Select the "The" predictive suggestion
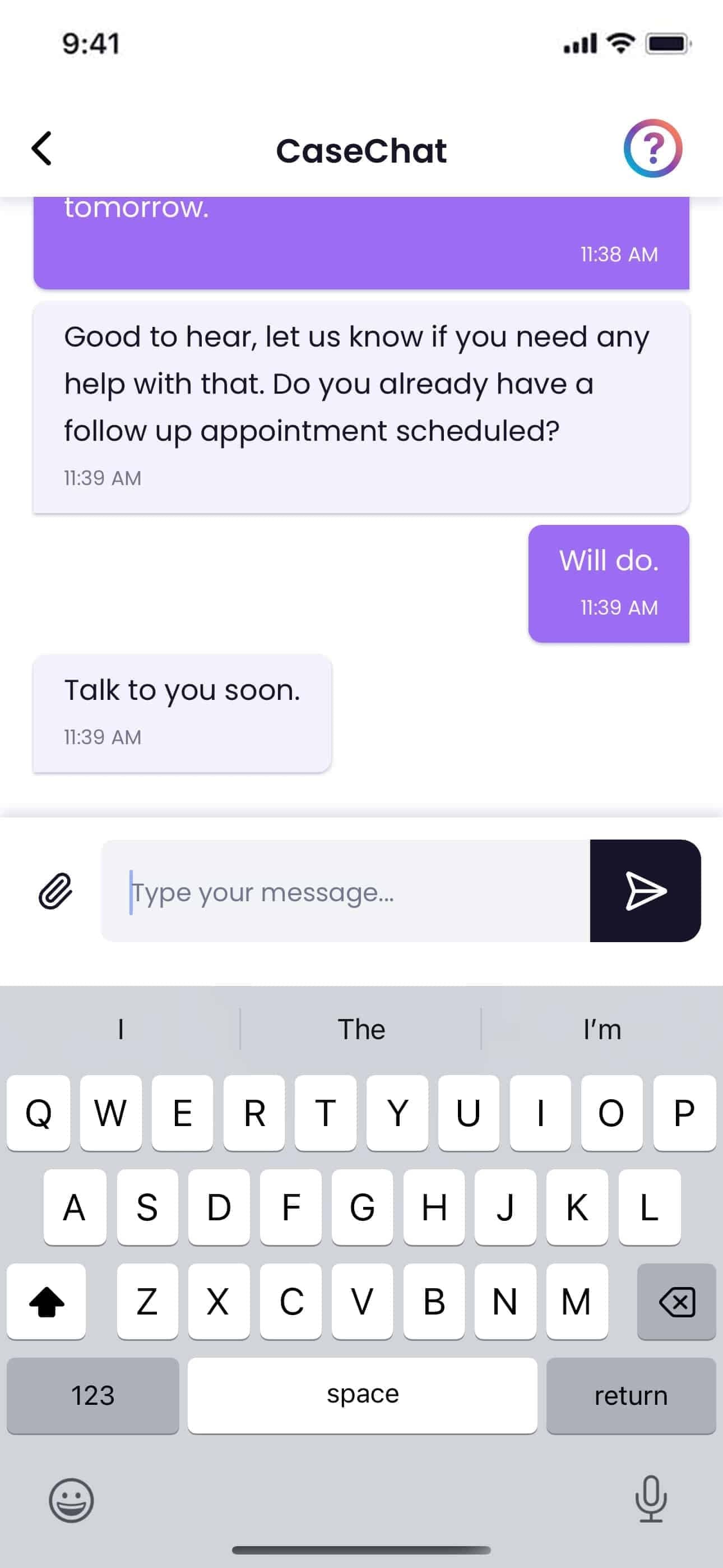723x1568 pixels. (361, 1029)
